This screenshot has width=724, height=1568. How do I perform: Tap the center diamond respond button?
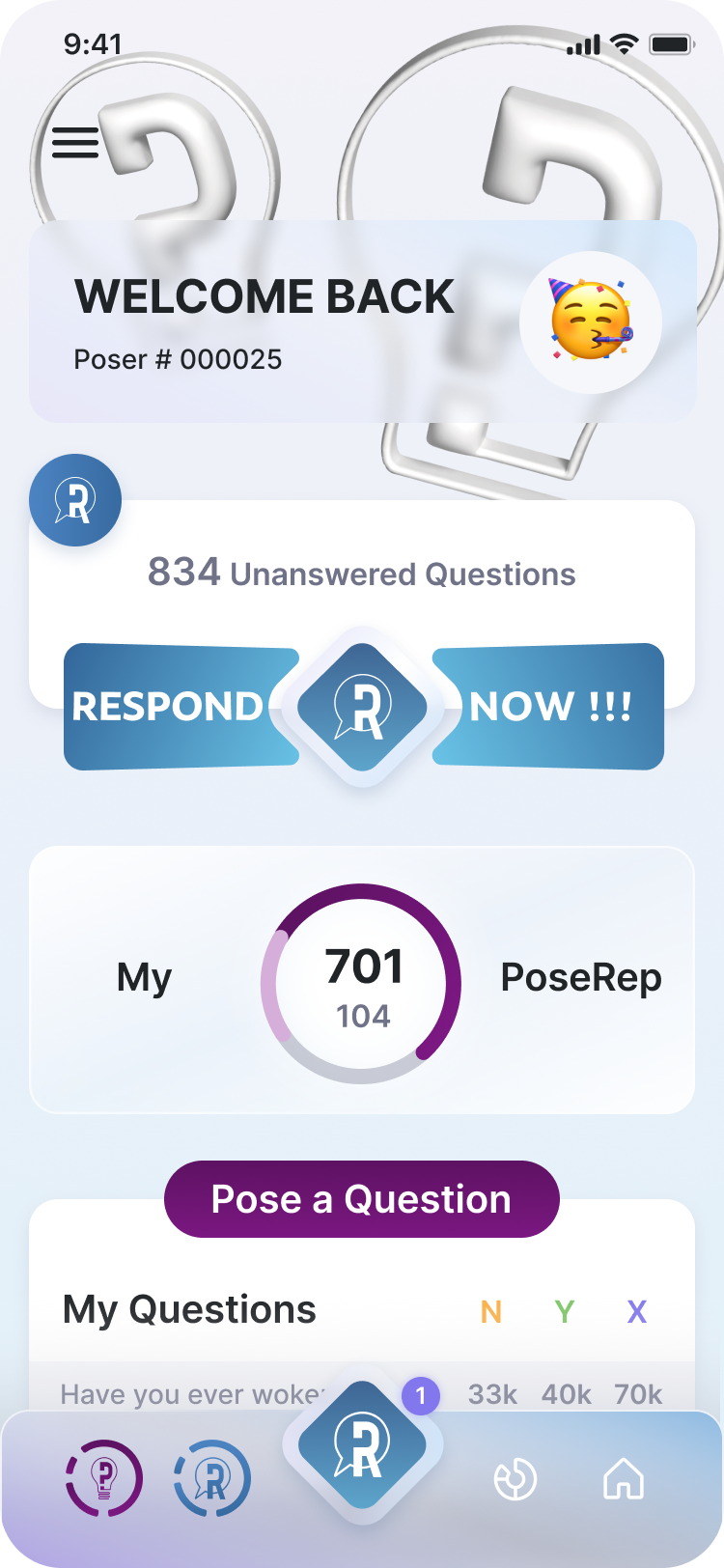[x=363, y=1444]
